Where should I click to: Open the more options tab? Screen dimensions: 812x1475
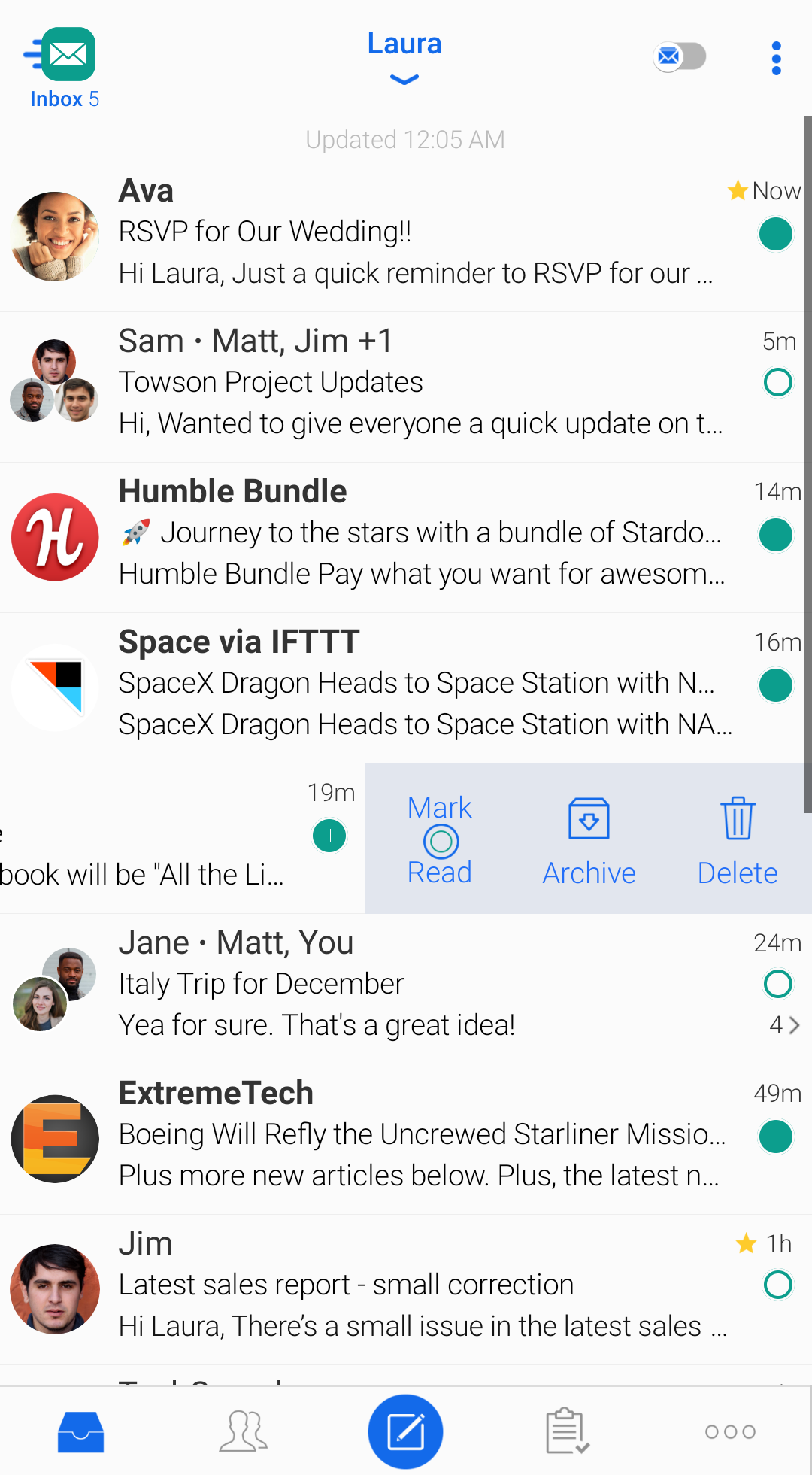[729, 1431]
